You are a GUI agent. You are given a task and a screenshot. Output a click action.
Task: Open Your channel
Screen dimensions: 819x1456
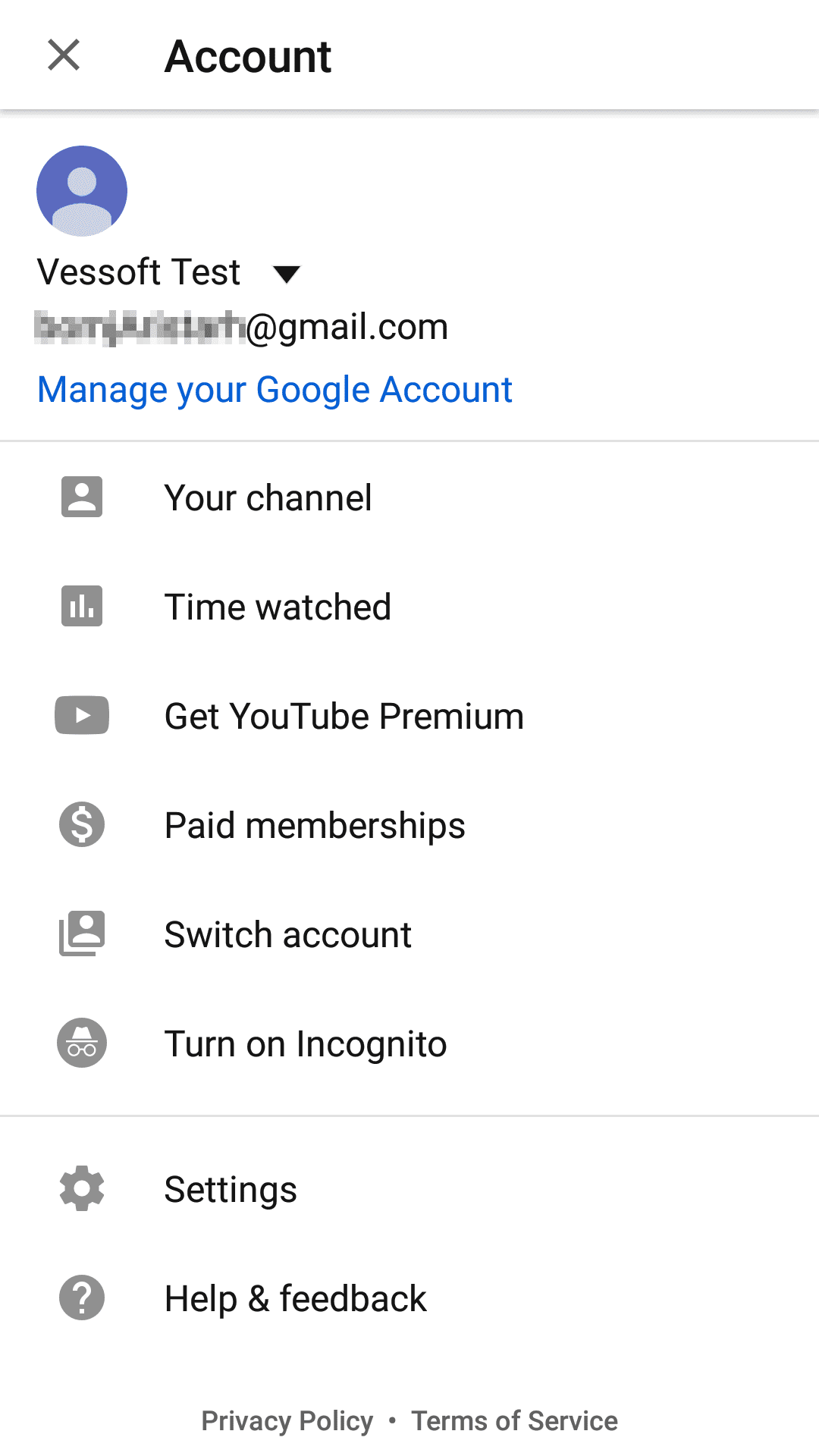pyautogui.click(x=409, y=498)
